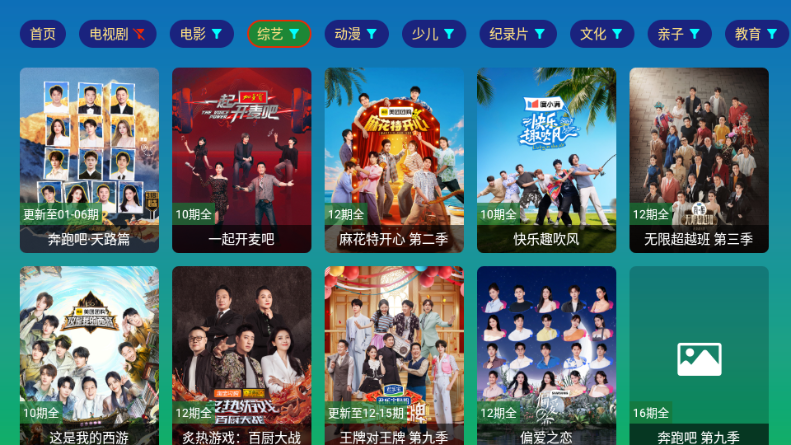
Task: Open 无限超越班 第三季
Action: coord(699,160)
